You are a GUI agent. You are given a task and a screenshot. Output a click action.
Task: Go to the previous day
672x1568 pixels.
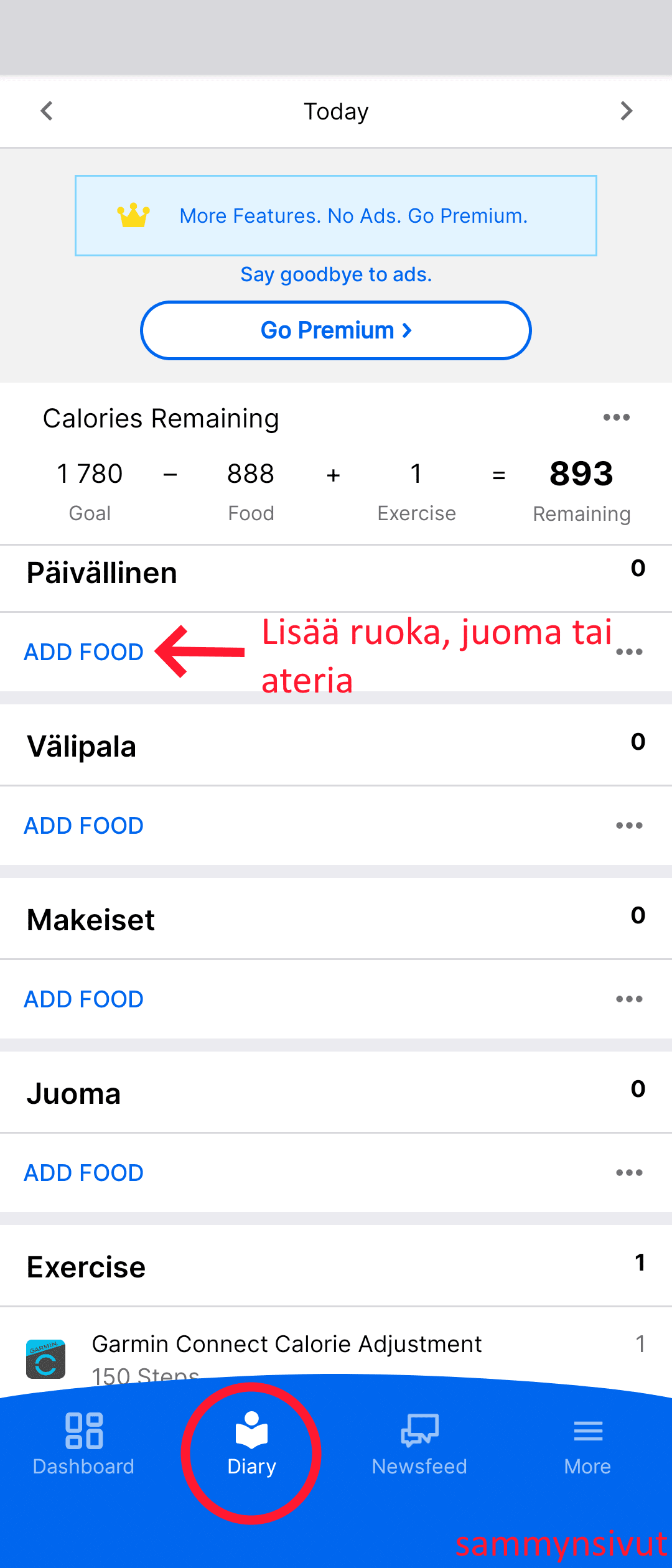click(x=47, y=111)
